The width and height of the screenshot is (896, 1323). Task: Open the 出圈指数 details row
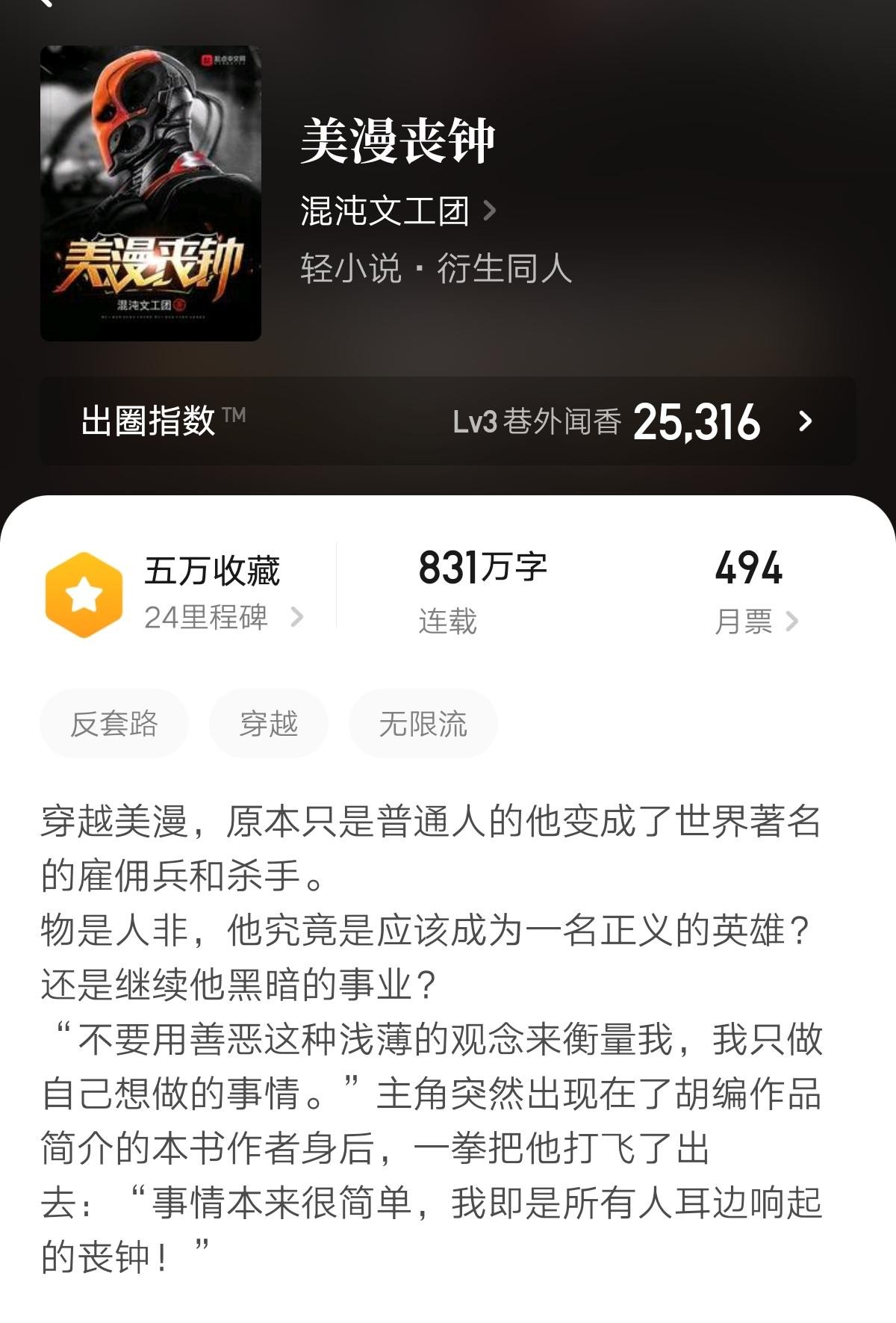[x=448, y=421]
